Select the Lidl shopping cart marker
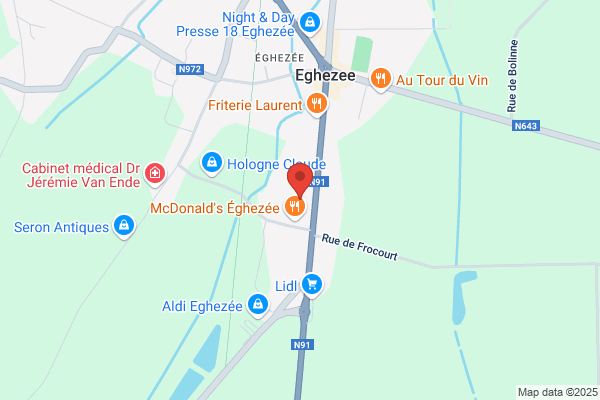The height and width of the screenshot is (400, 600). coord(312,284)
